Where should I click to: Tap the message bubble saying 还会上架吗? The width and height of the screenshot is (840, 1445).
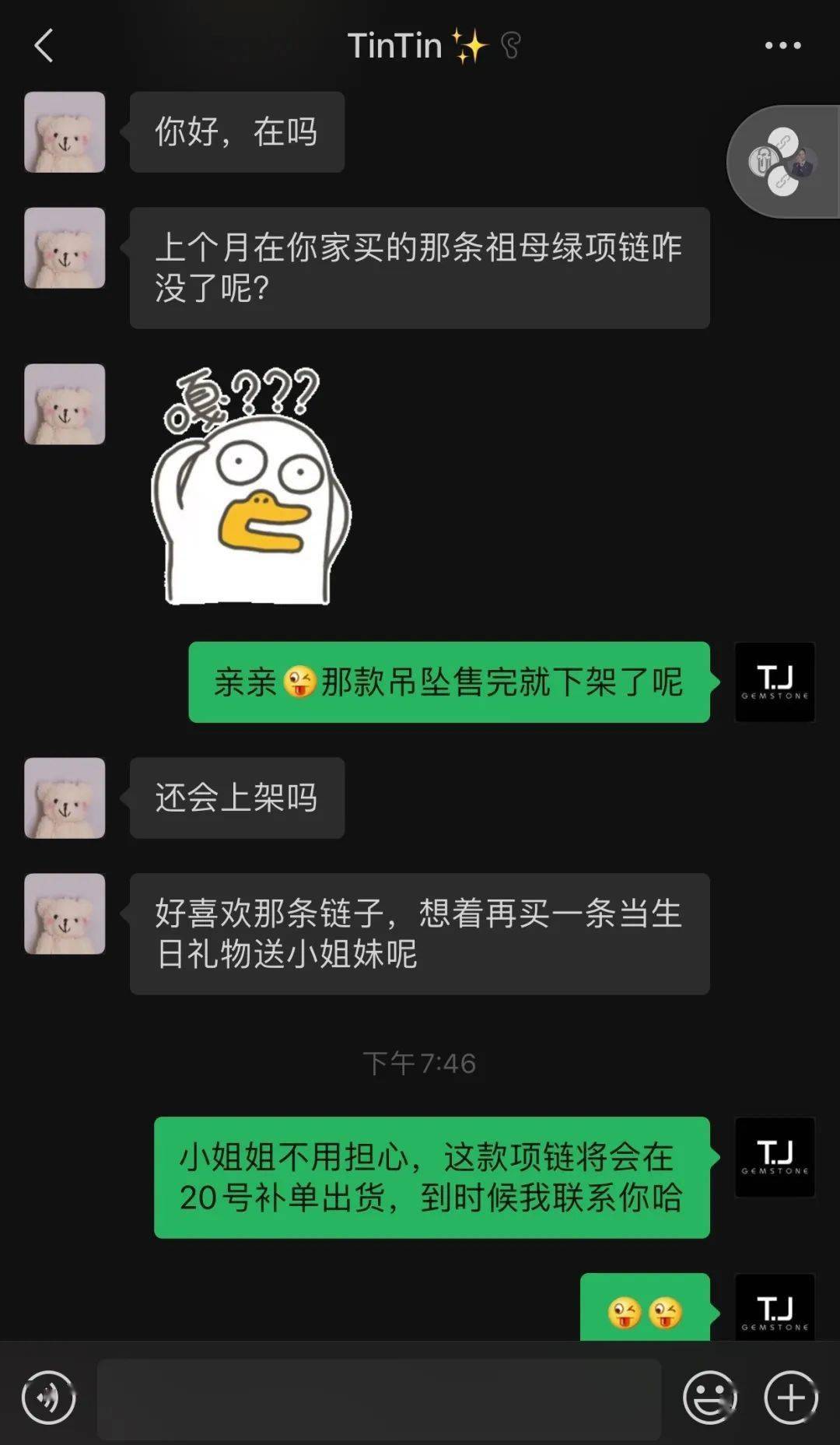[236, 798]
